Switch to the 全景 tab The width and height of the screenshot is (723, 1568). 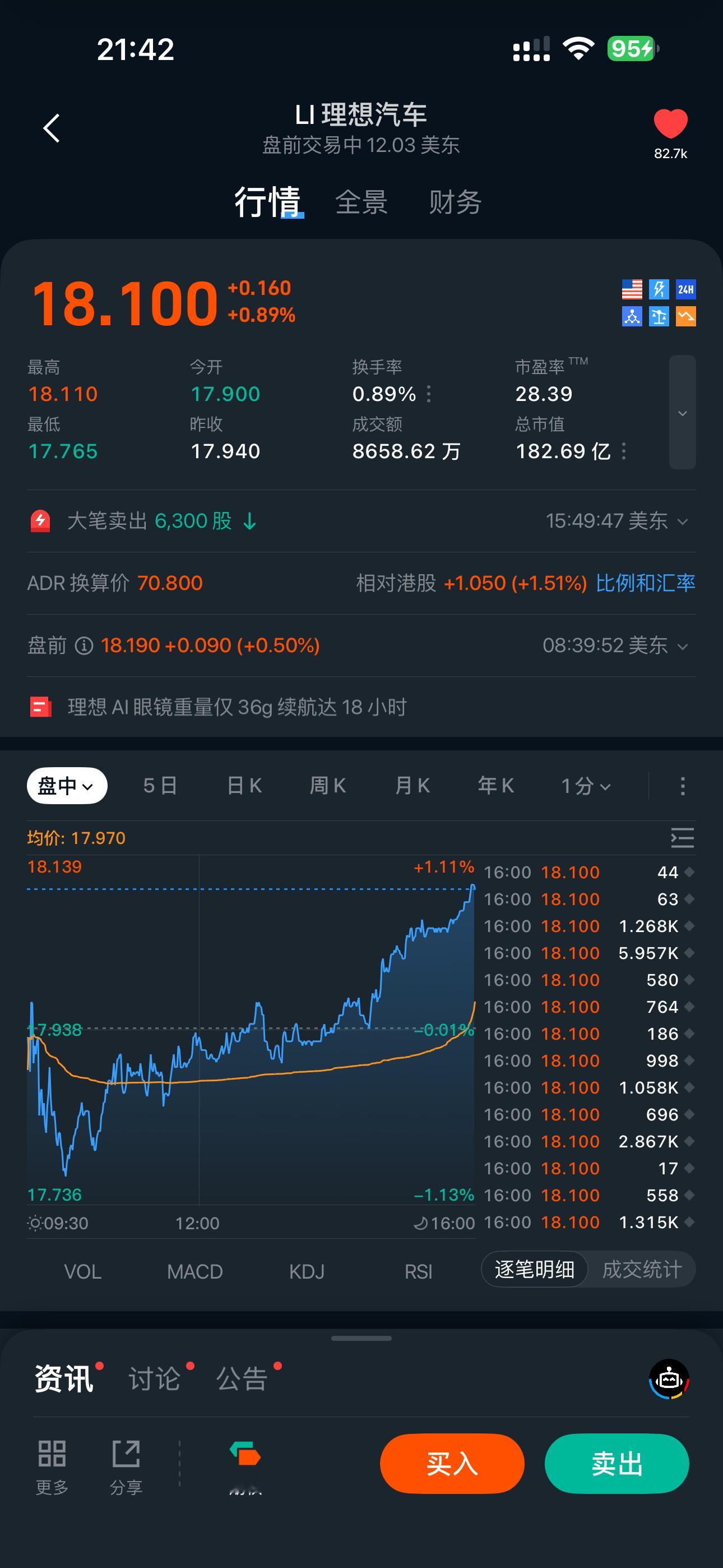tap(361, 202)
